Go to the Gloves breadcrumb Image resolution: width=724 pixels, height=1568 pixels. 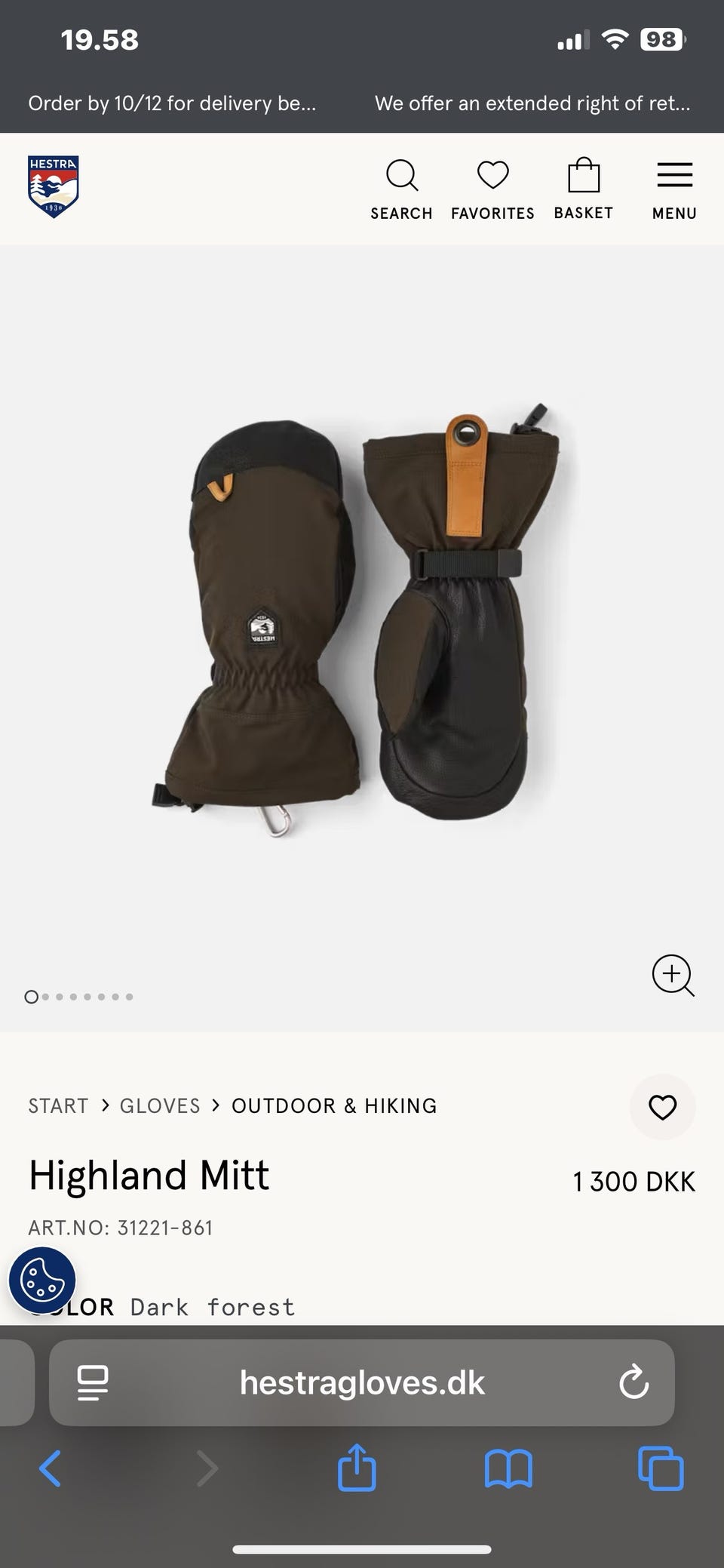pyautogui.click(x=160, y=1106)
